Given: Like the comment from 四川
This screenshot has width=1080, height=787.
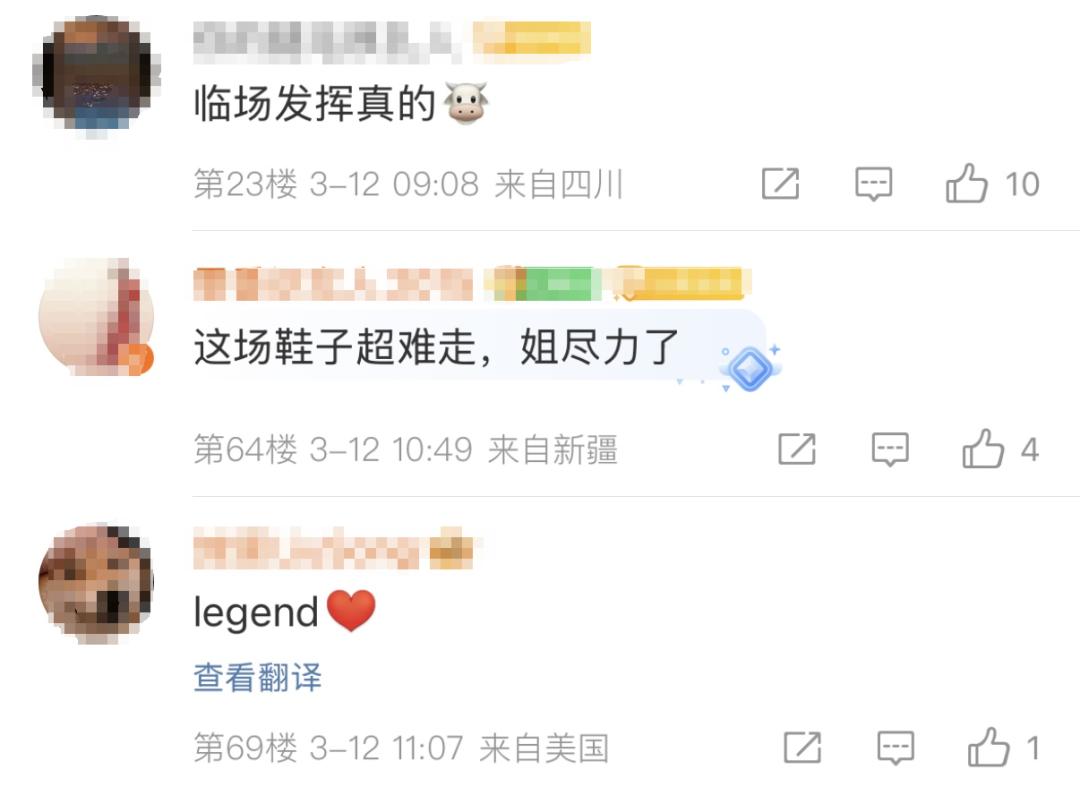Looking at the screenshot, I should click(967, 185).
